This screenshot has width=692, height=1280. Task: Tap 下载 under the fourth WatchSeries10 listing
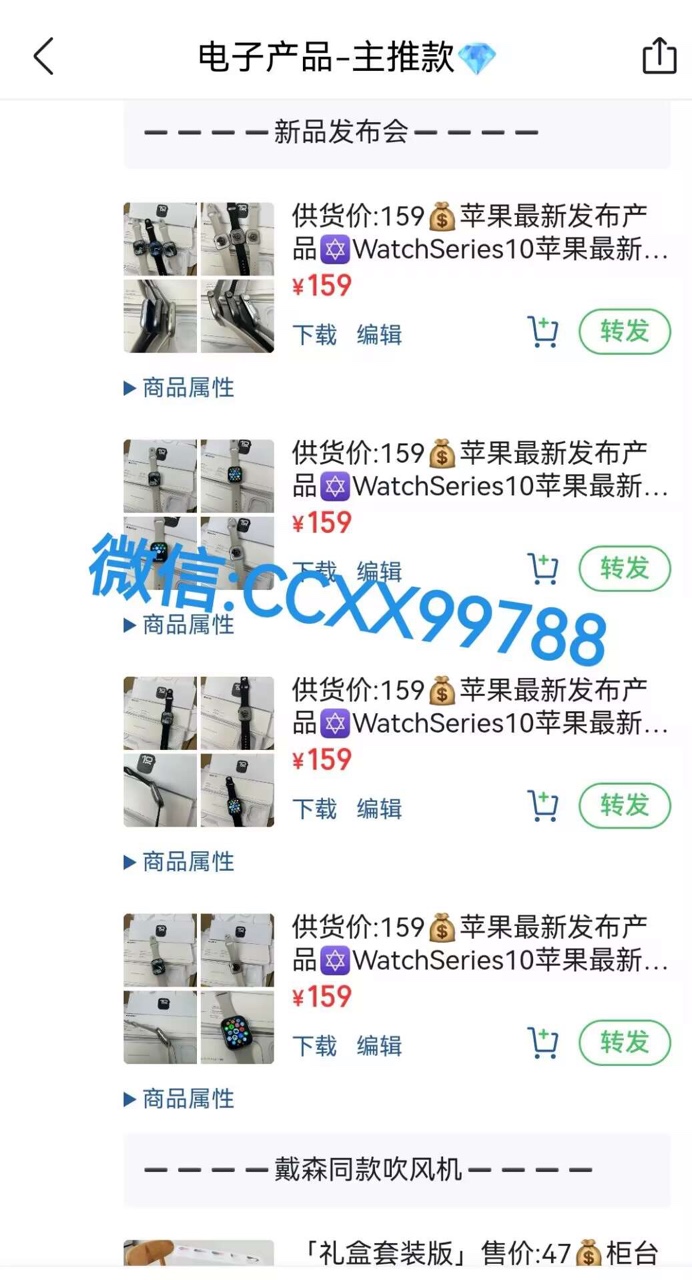tap(314, 1046)
